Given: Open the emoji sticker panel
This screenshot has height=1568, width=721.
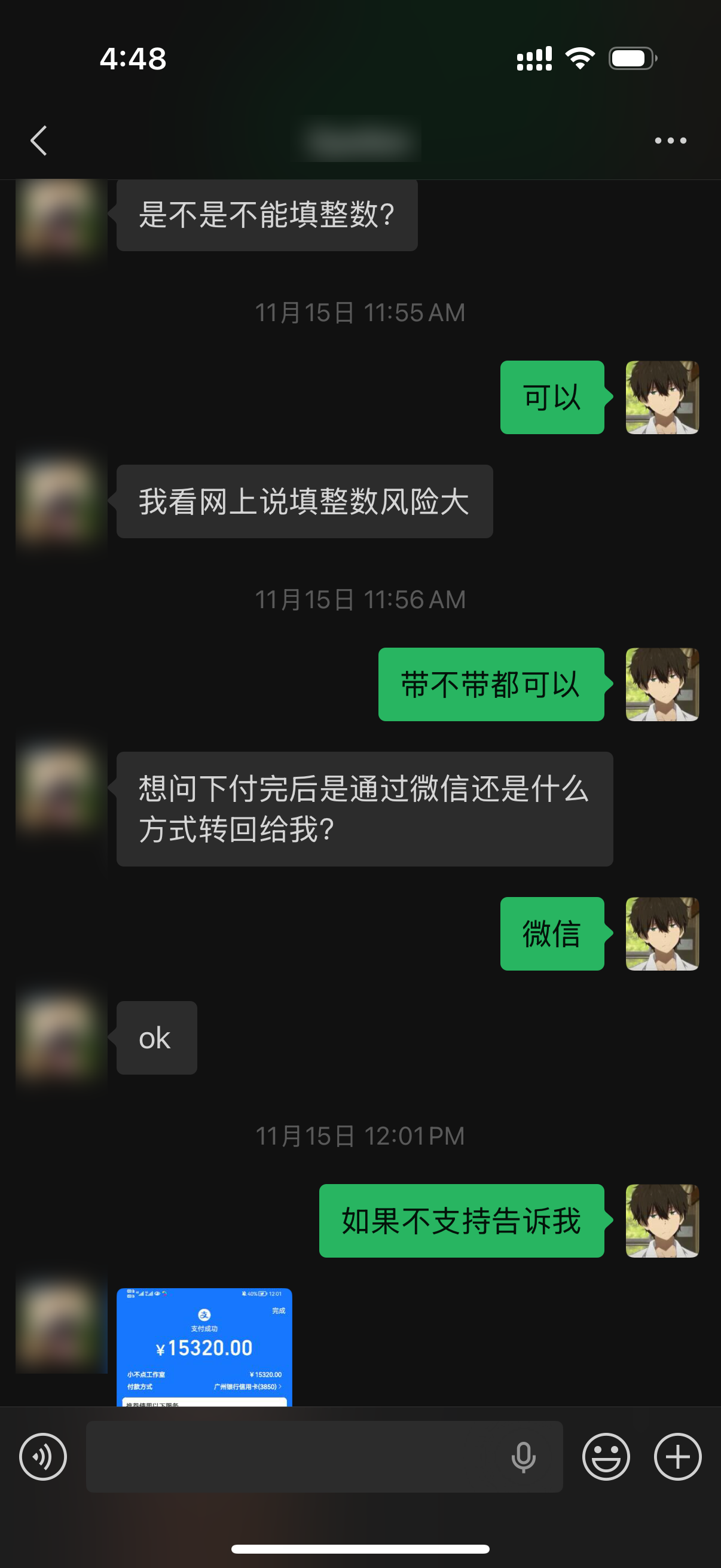Looking at the screenshot, I should pos(606,1456).
